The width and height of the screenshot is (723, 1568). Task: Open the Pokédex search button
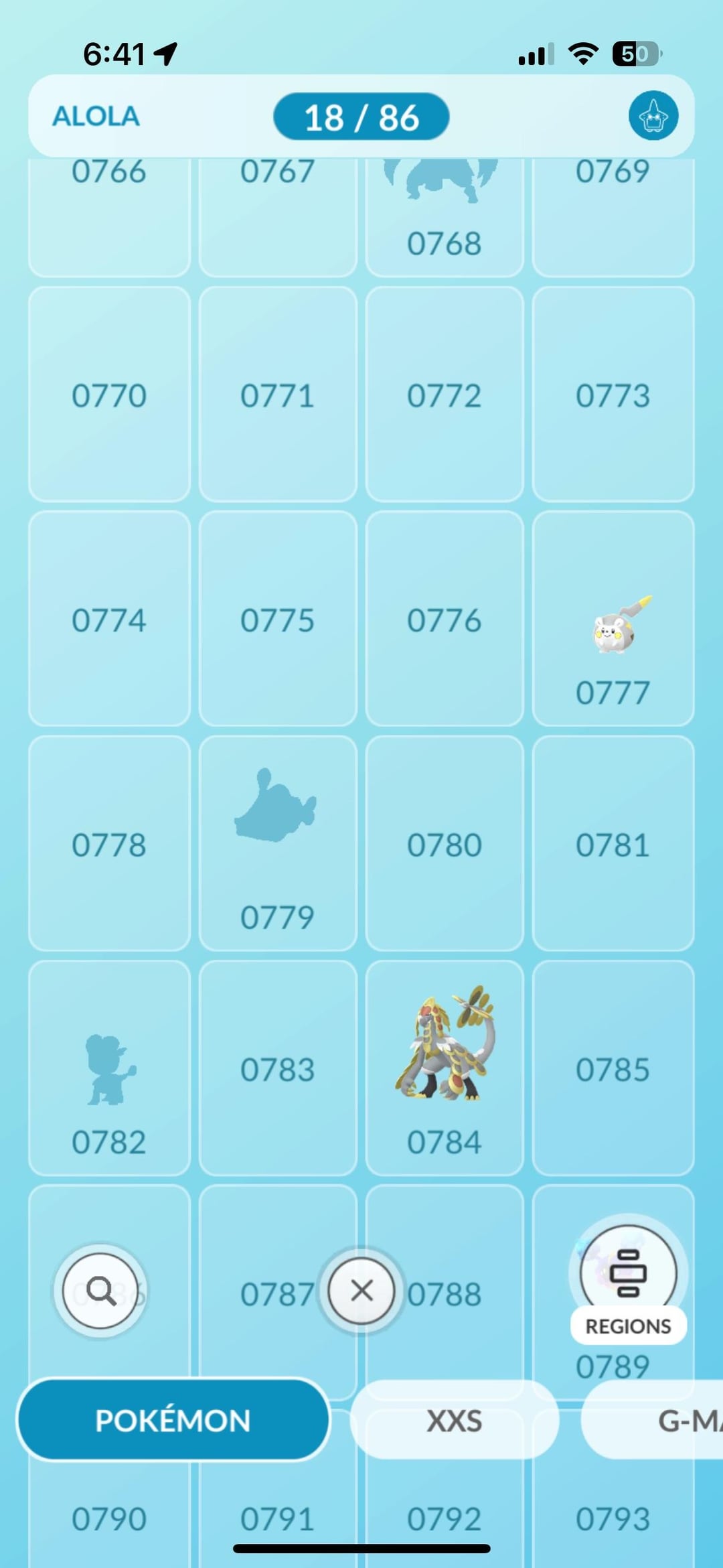100,1290
